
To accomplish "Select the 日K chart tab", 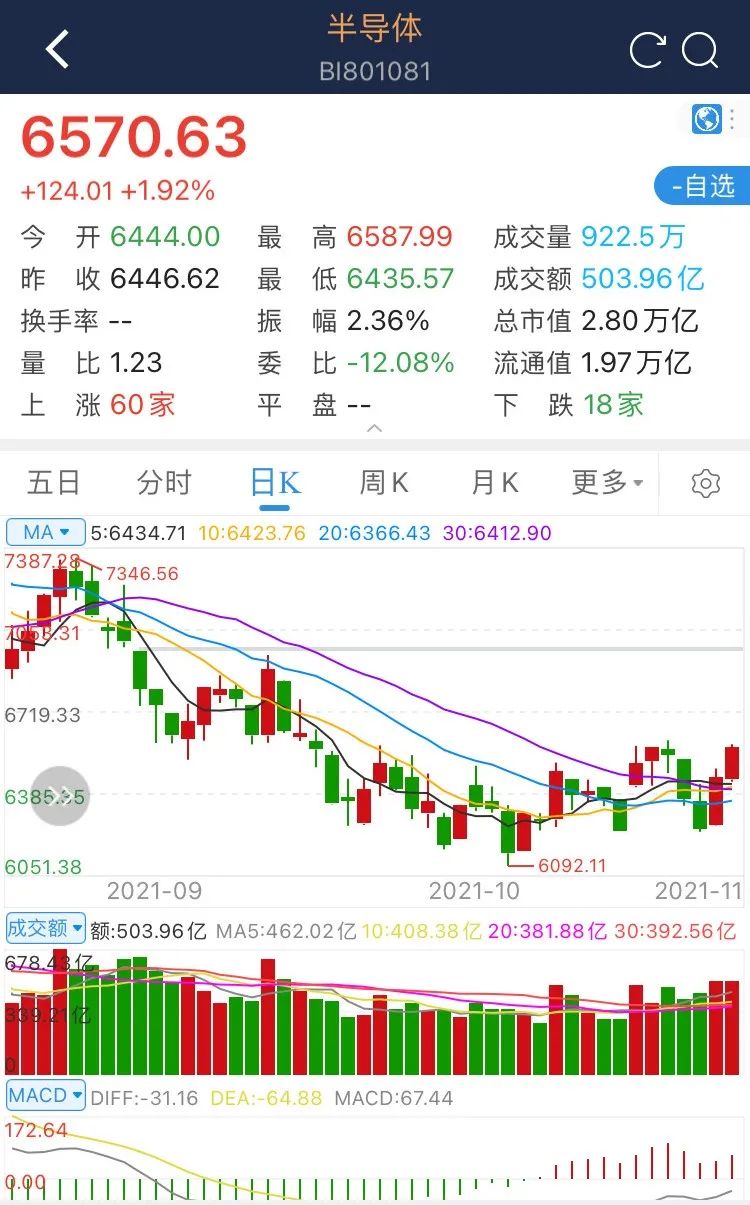I will pyautogui.click(x=275, y=483).
